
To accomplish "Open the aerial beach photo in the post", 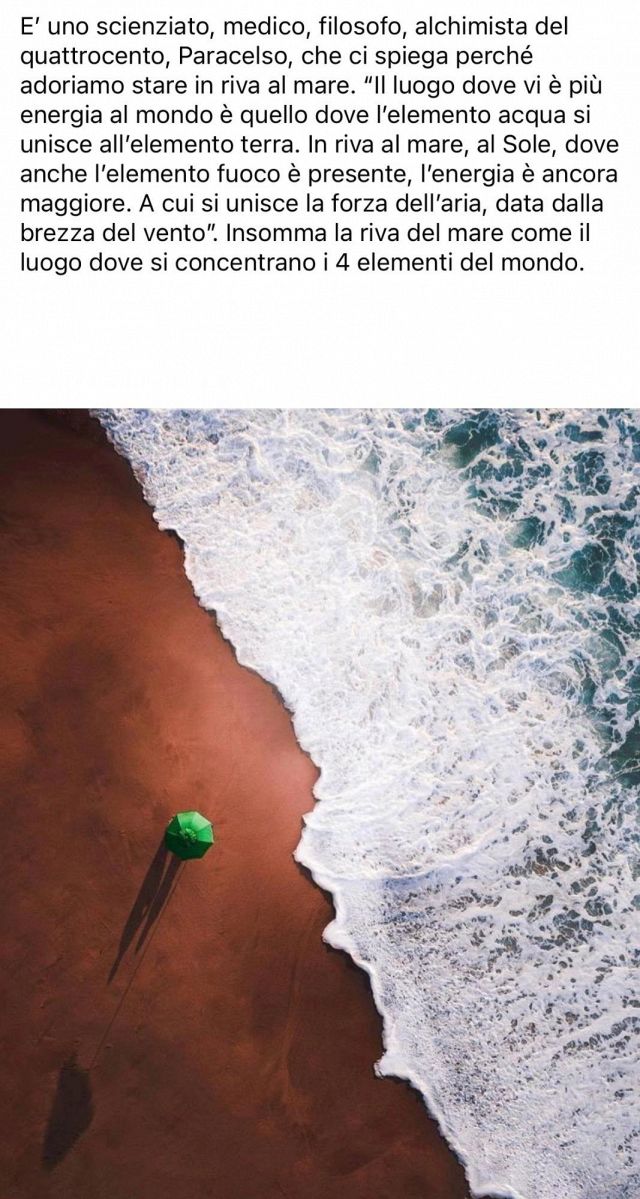I will 320,800.
